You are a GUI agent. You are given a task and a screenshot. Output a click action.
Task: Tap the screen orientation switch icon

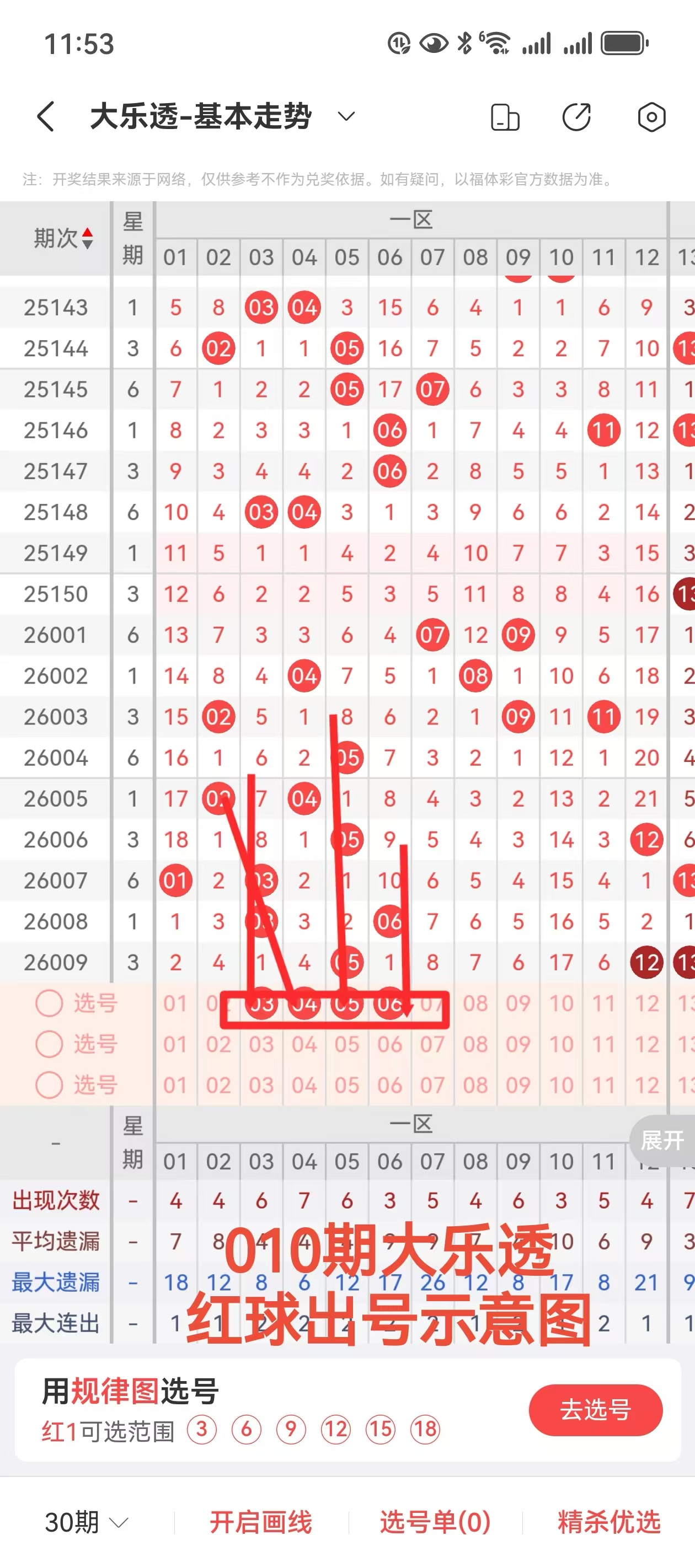pyautogui.click(x=505, y=117)
